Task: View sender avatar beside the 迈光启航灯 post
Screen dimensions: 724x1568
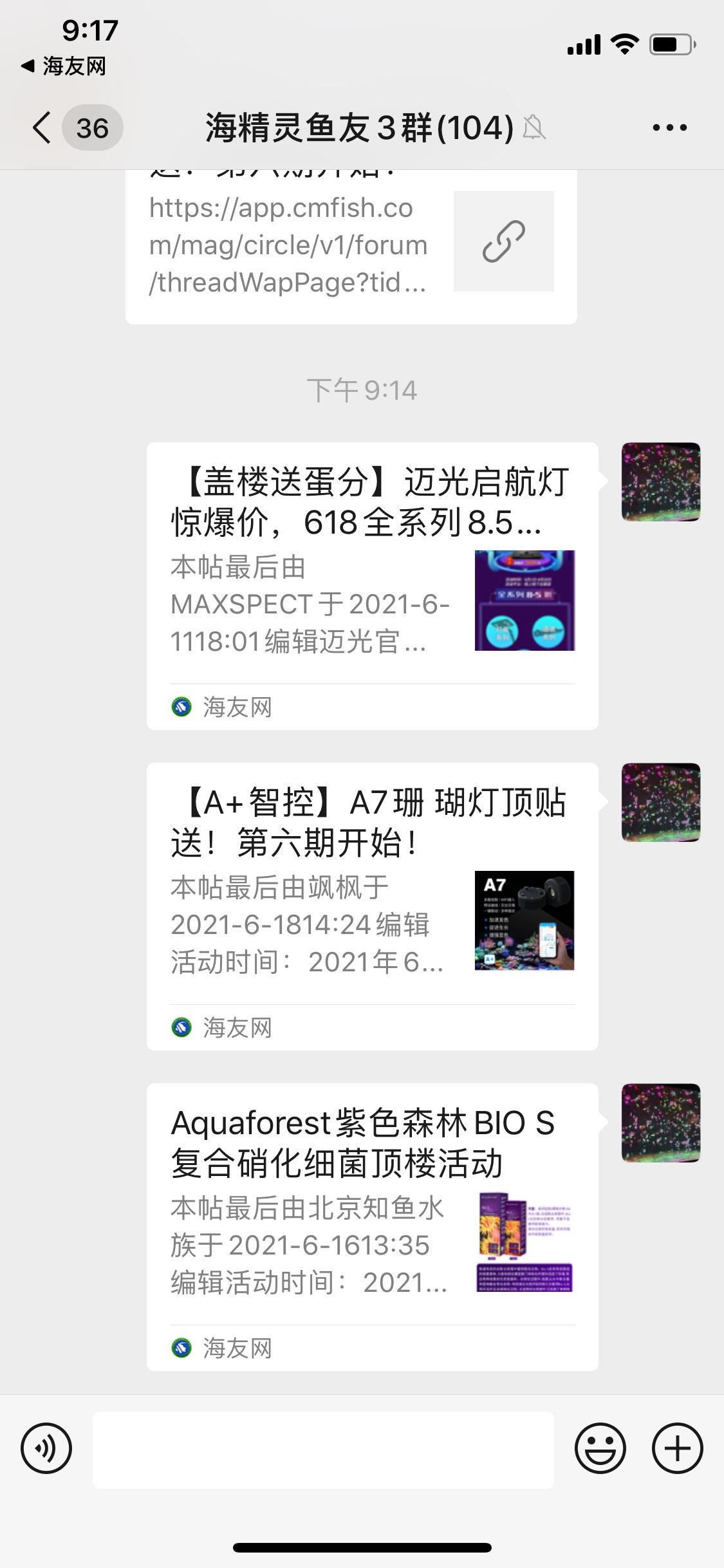Action: 660,481
